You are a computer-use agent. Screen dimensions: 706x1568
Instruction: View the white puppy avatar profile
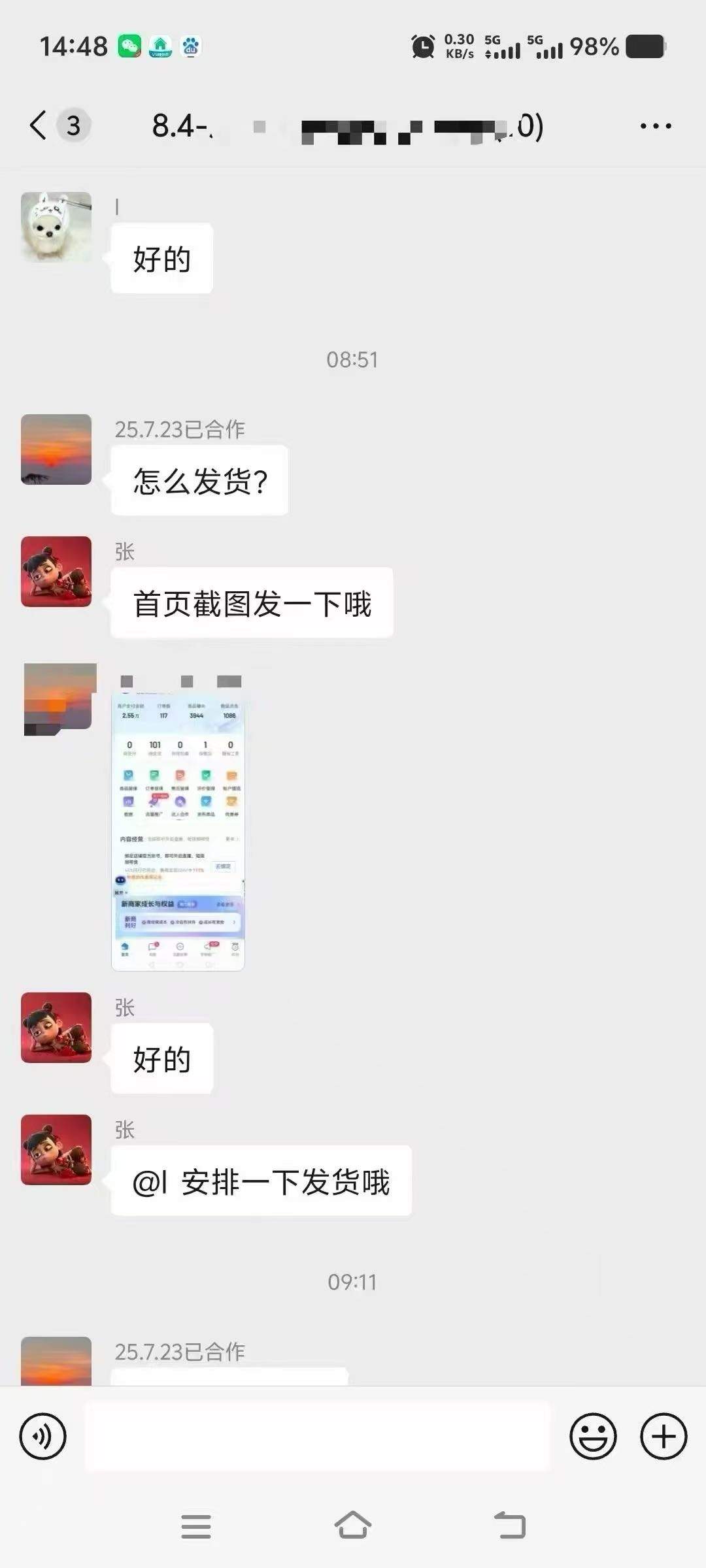(x=56, y=227)
